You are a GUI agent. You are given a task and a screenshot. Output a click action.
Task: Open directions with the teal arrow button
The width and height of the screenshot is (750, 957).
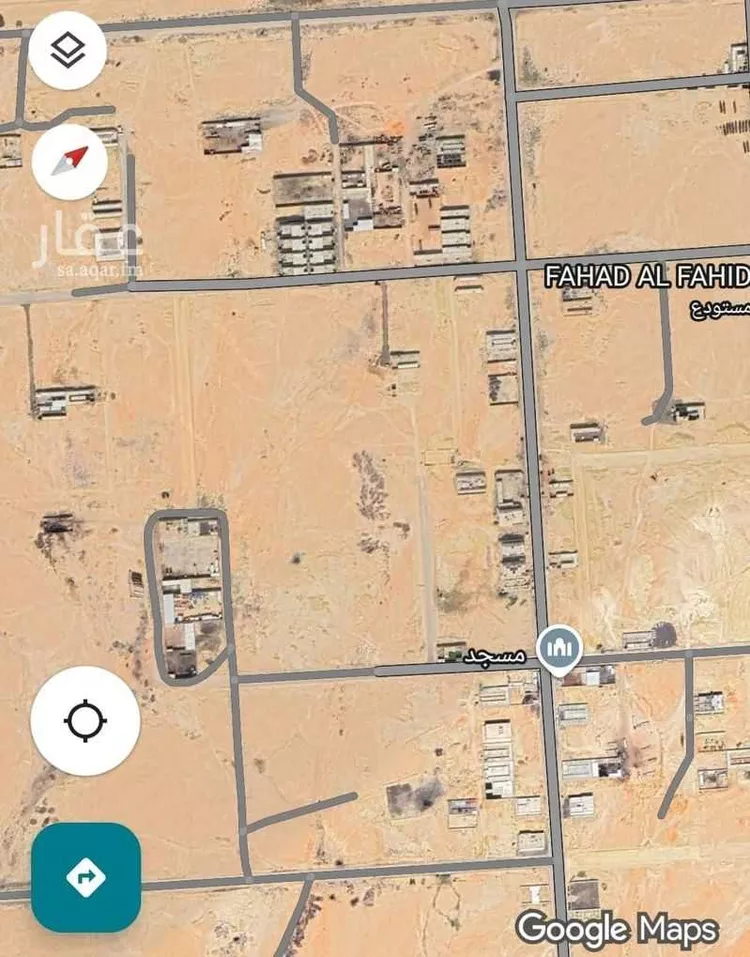[86, 877]
